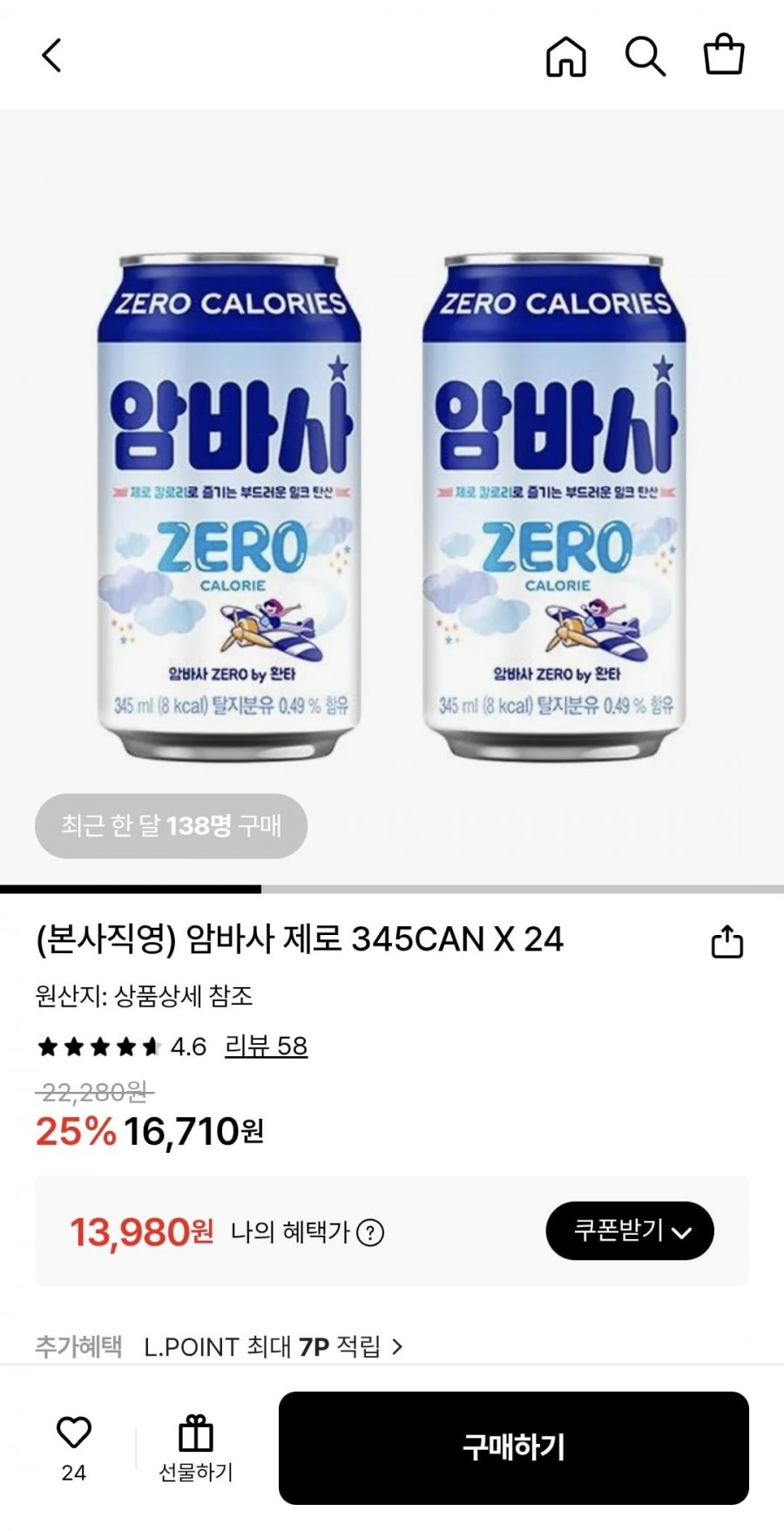Tap 쿠폰받기 to get coupon

[x=630, y=1230]
